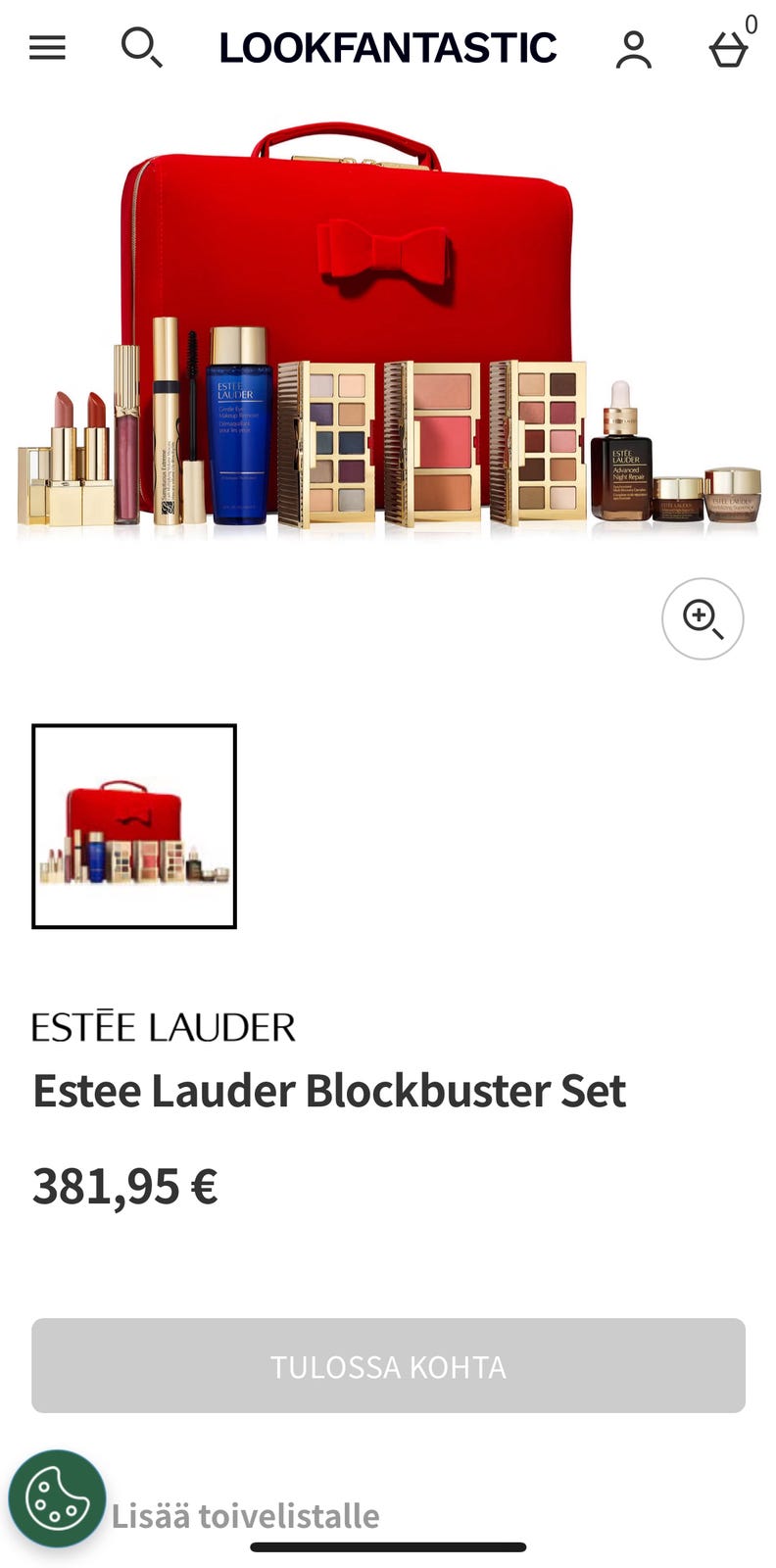Open the Estée Lauder brand page
This screenshot has height=1568, width=776.
tap(164, 1027)
